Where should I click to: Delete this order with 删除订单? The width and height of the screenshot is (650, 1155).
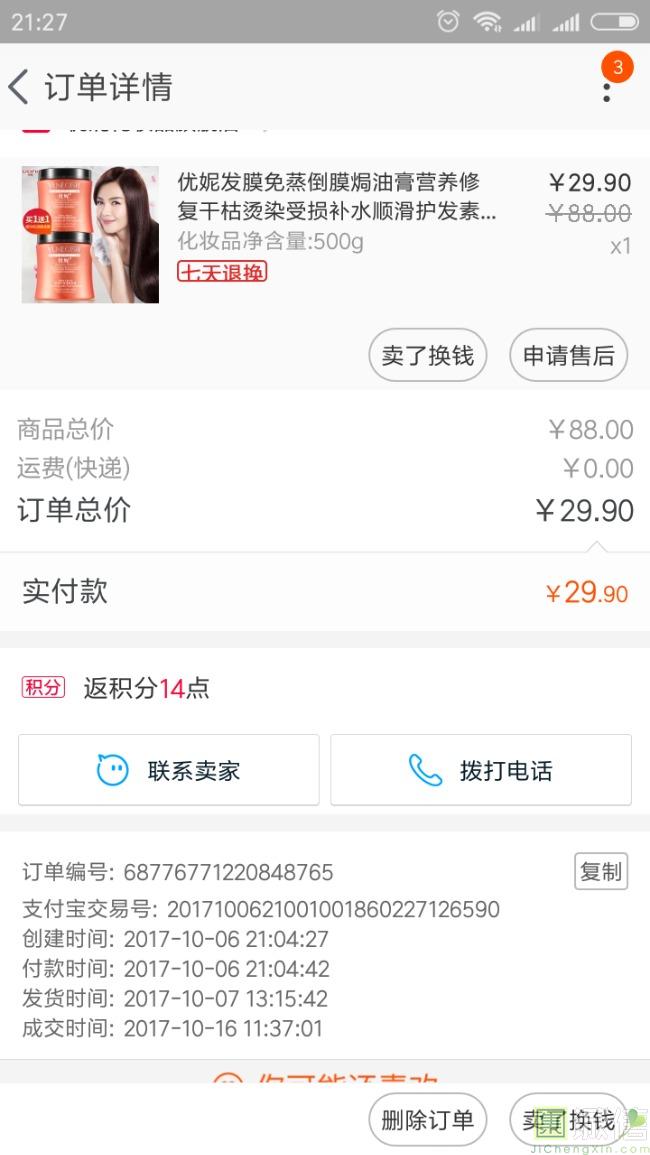pos(428,1120)
